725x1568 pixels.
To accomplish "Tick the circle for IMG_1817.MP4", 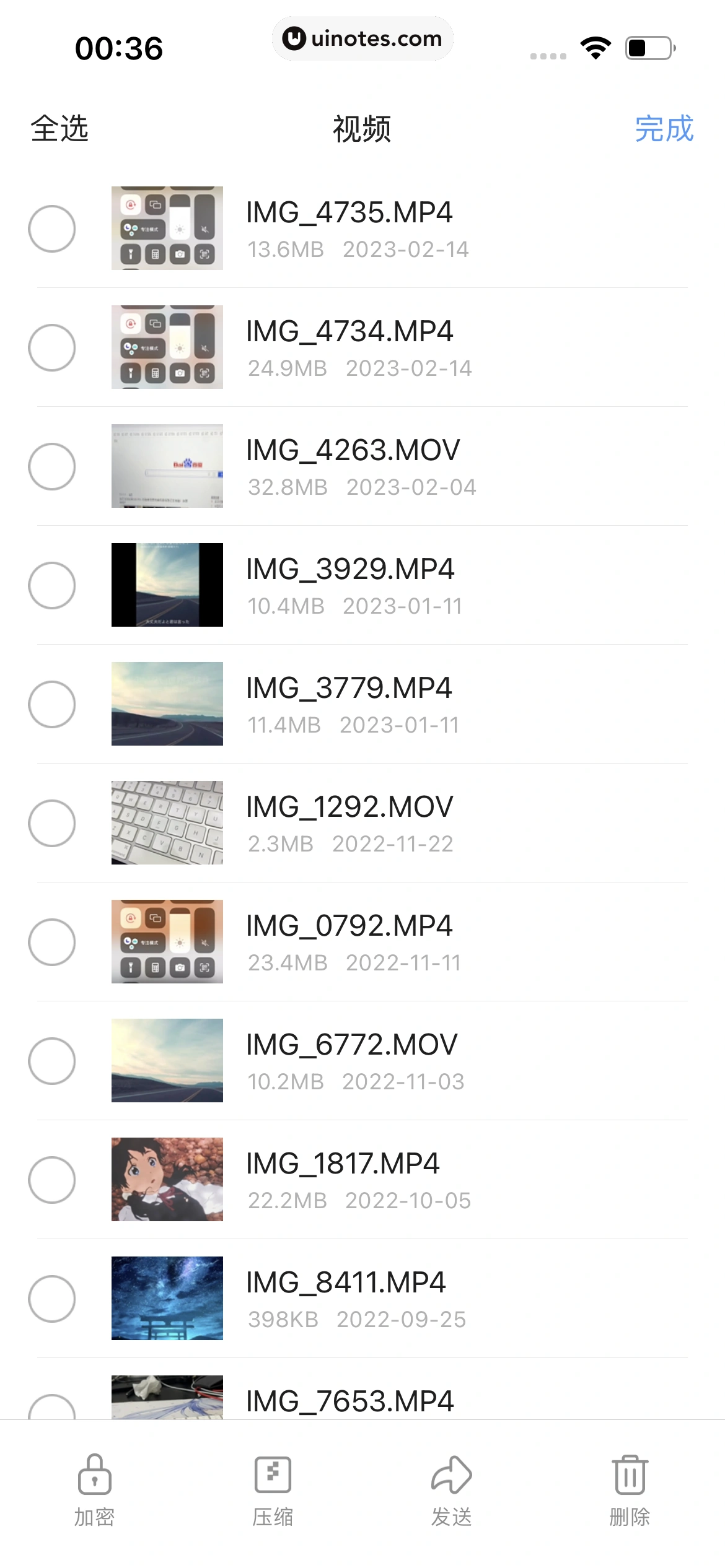I will coord(52,1180).
